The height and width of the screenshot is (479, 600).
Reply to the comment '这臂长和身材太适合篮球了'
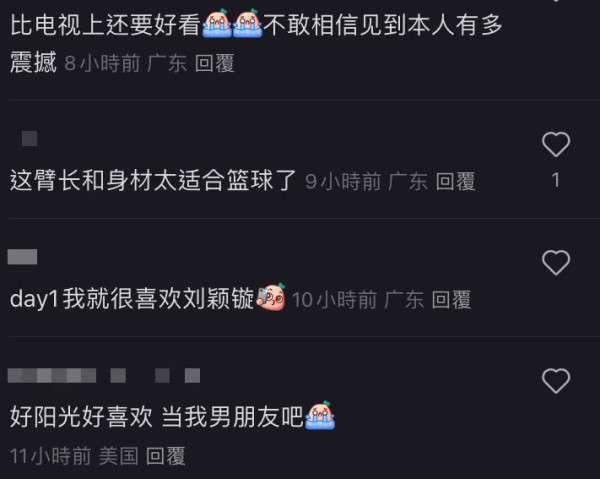point(455,182)
